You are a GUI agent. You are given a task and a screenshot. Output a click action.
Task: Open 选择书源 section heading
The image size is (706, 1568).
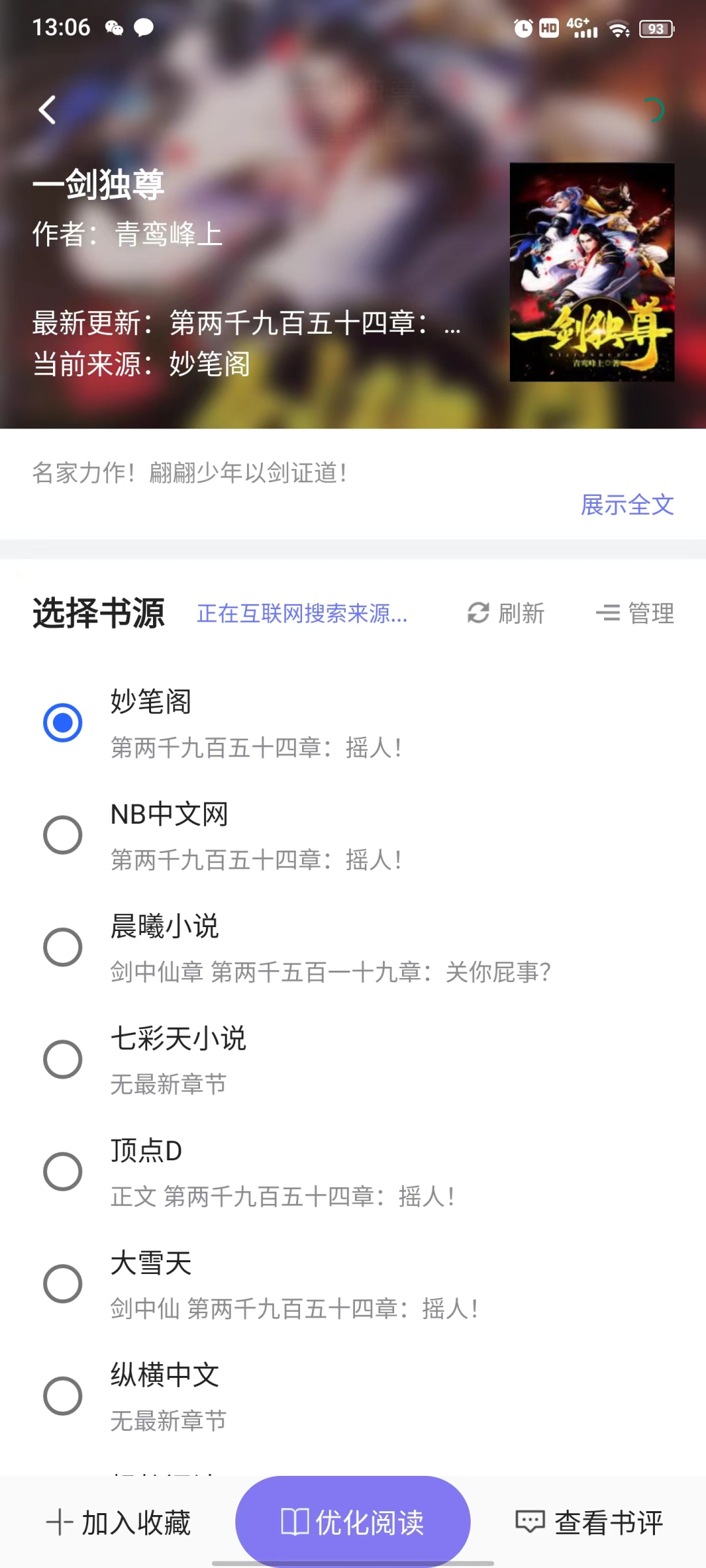(x=98, y=614)
